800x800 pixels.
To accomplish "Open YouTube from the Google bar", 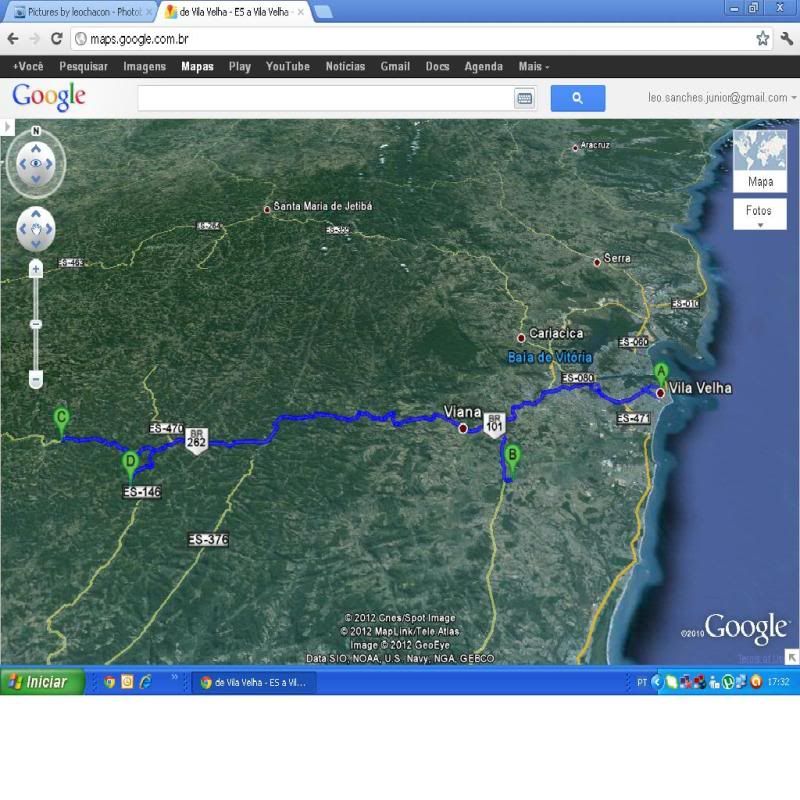I will [x=287, y=67].
